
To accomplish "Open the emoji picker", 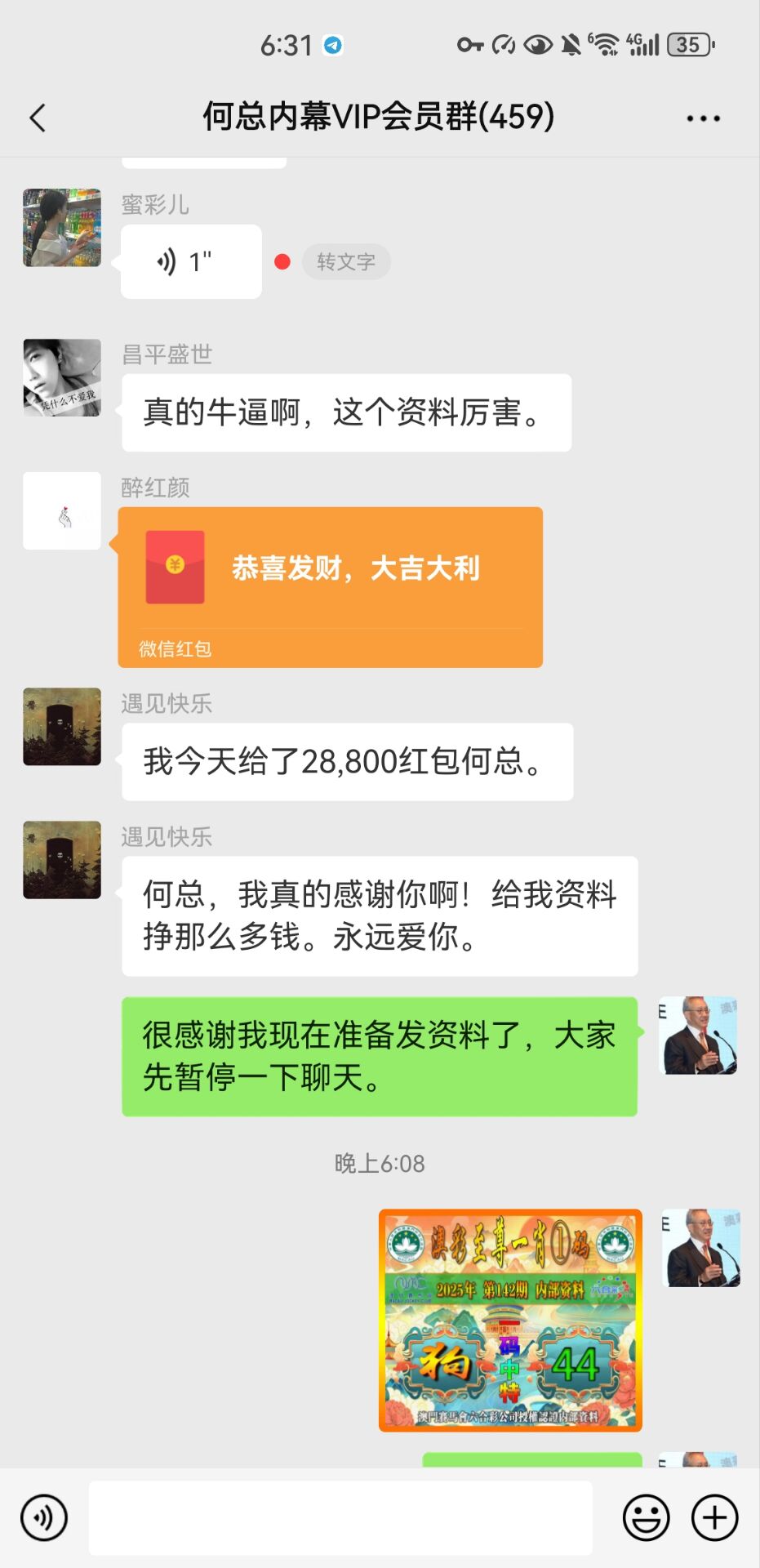I will (646, 1517).
